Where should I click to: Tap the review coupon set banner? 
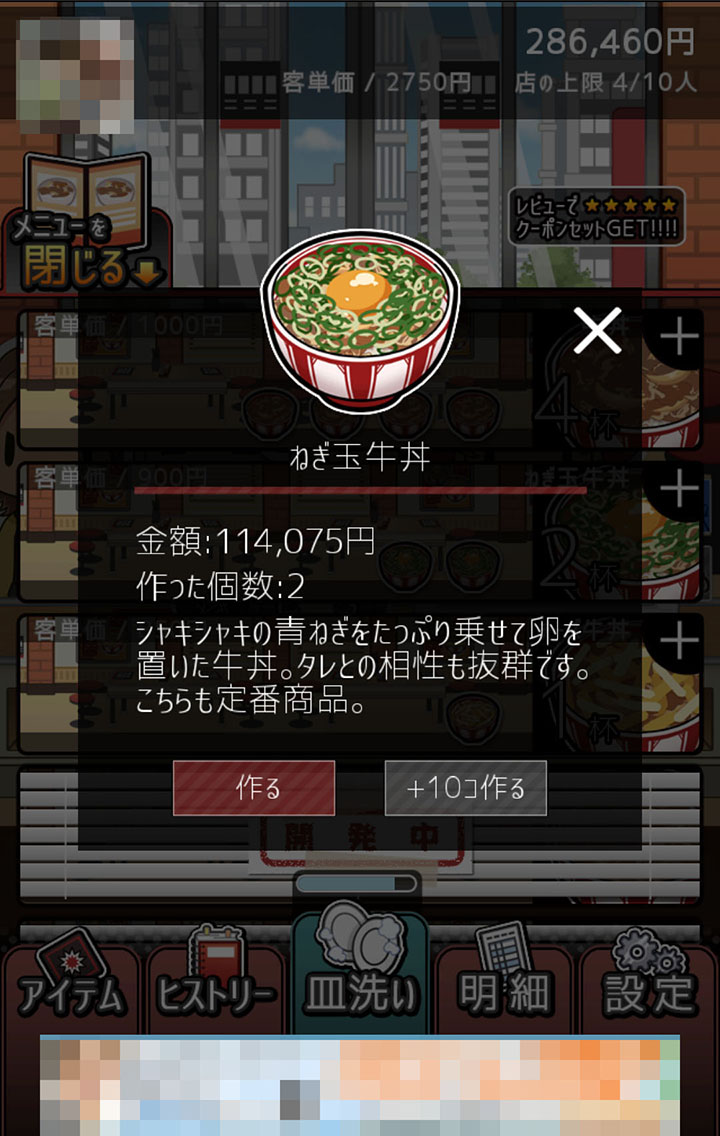(x=597, y=217)
